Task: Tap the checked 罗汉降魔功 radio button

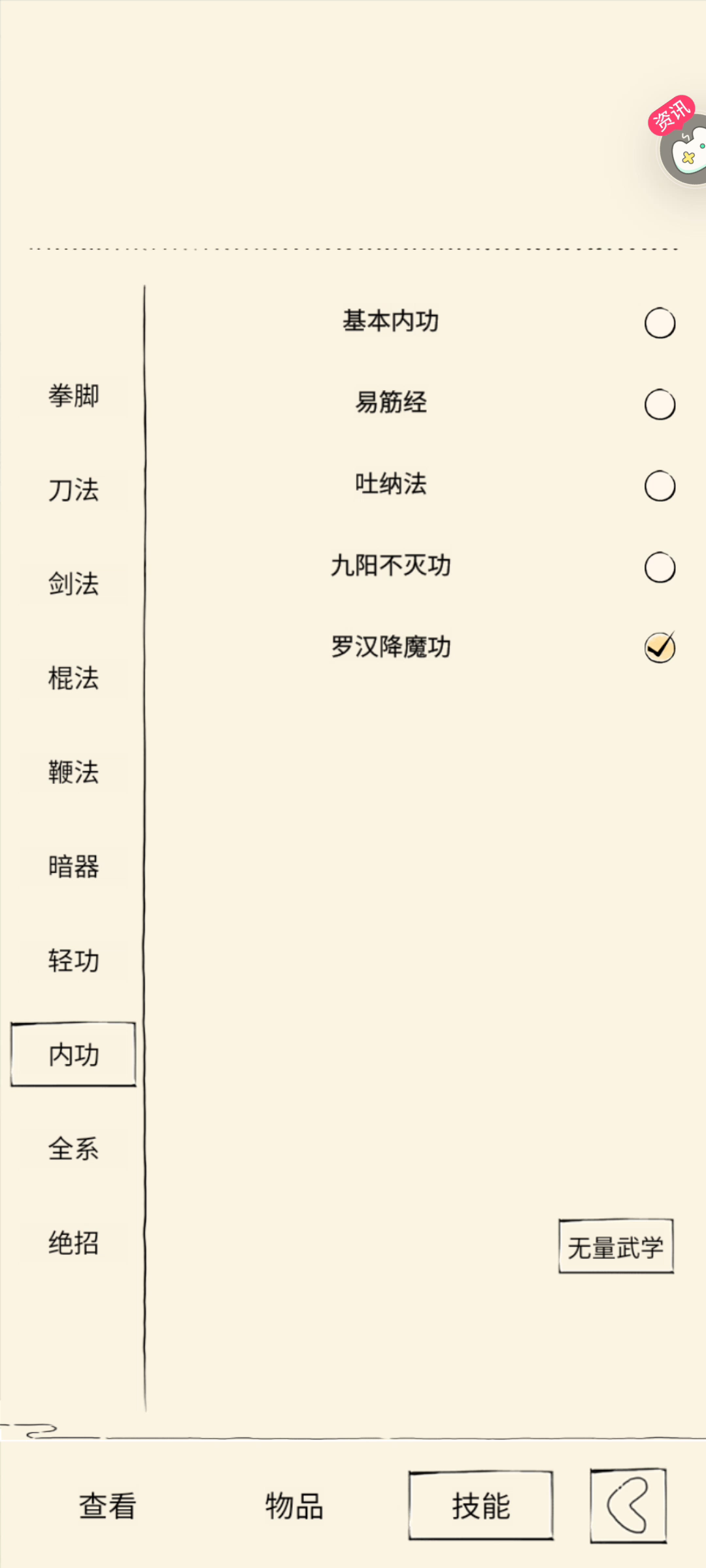Action: [660, 648]
